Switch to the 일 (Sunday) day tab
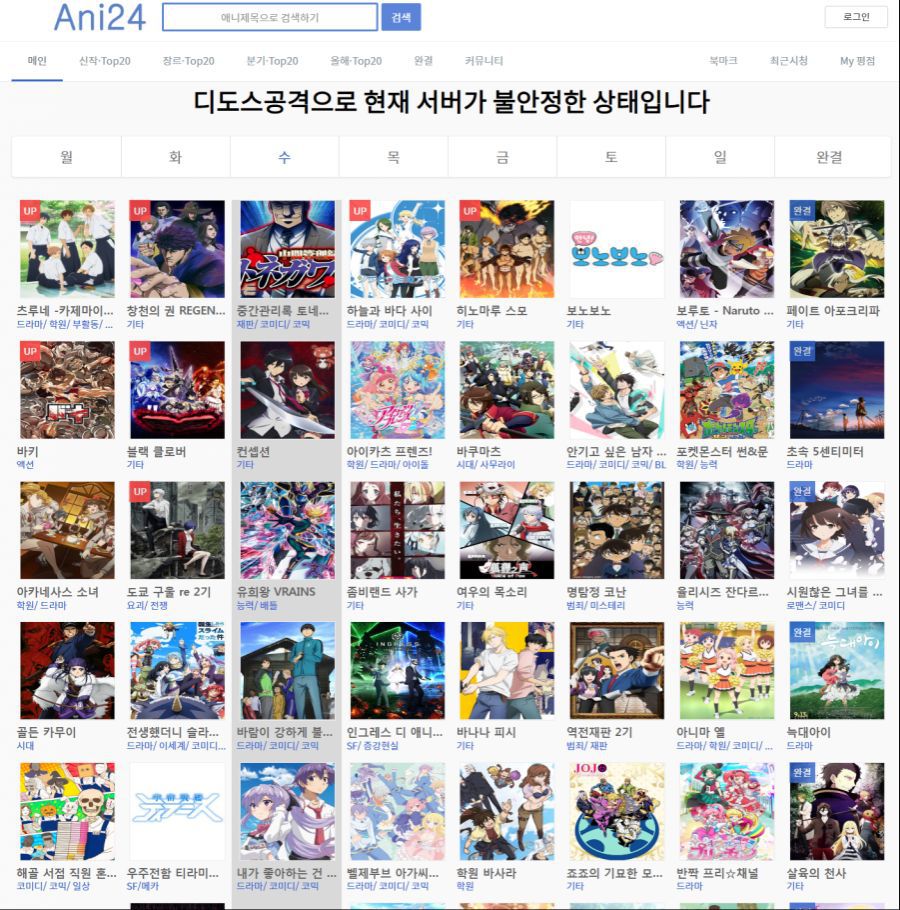Screen dimensions: 900x910 coord(720,157)
